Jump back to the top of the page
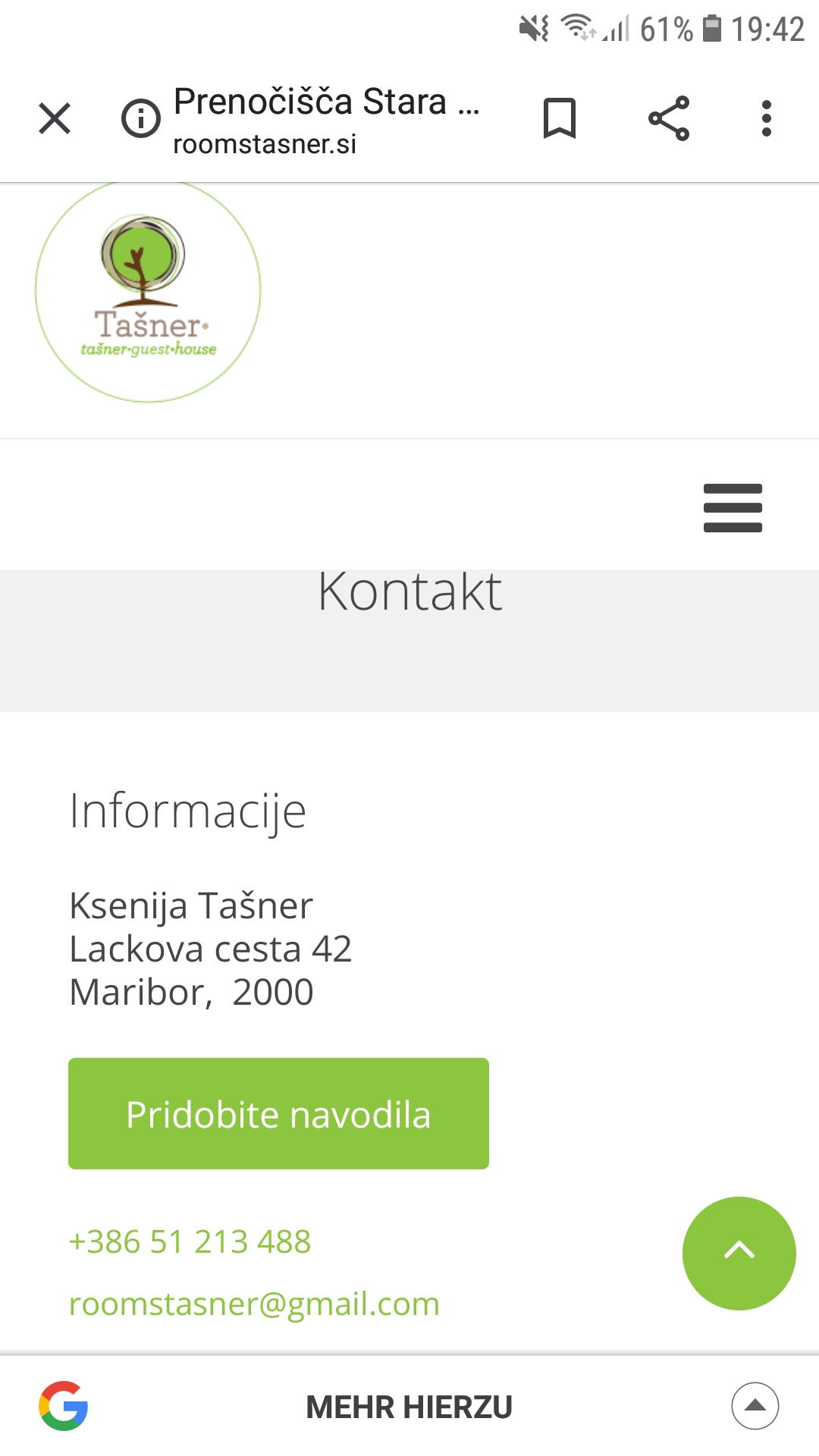The width and height of the screenshot is (819, 1456). pyautogui.click(x=739, y=1253)
